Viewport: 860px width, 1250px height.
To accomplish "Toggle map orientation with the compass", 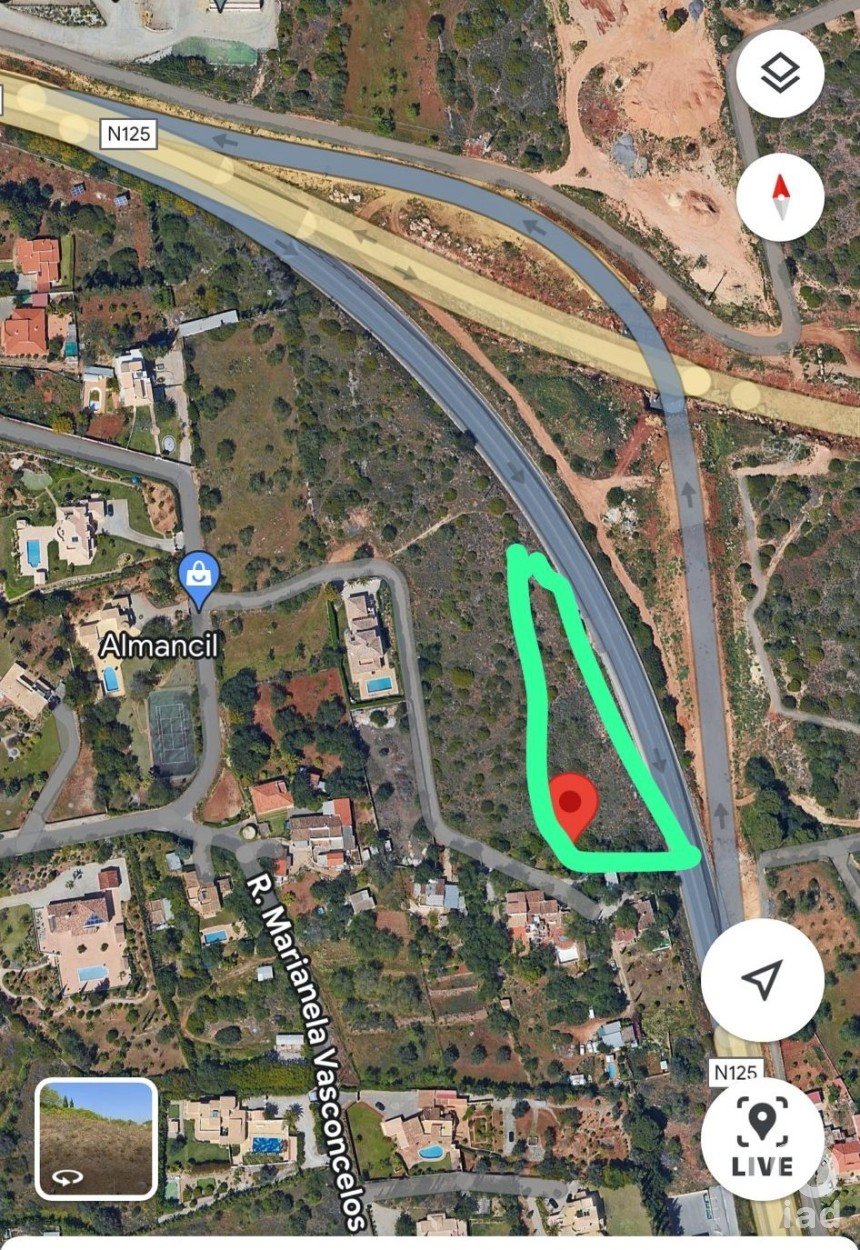I will tap(779, 198).
